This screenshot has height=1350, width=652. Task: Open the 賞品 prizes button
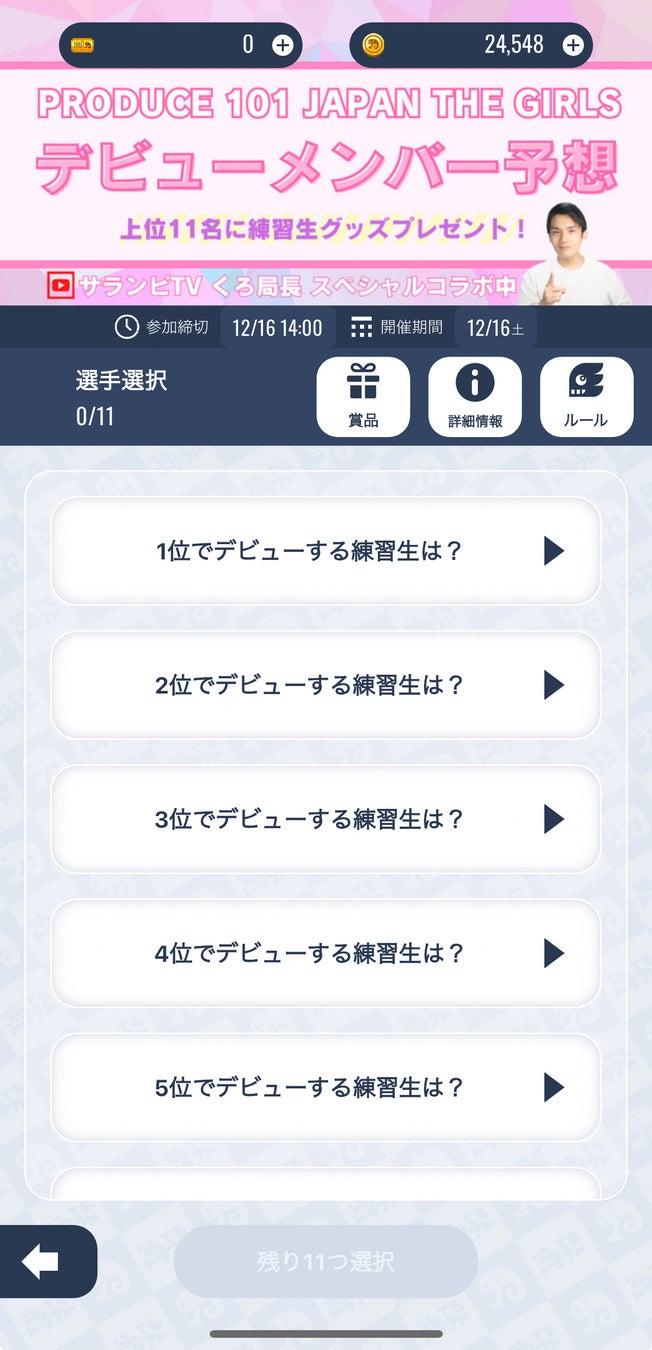363,397
